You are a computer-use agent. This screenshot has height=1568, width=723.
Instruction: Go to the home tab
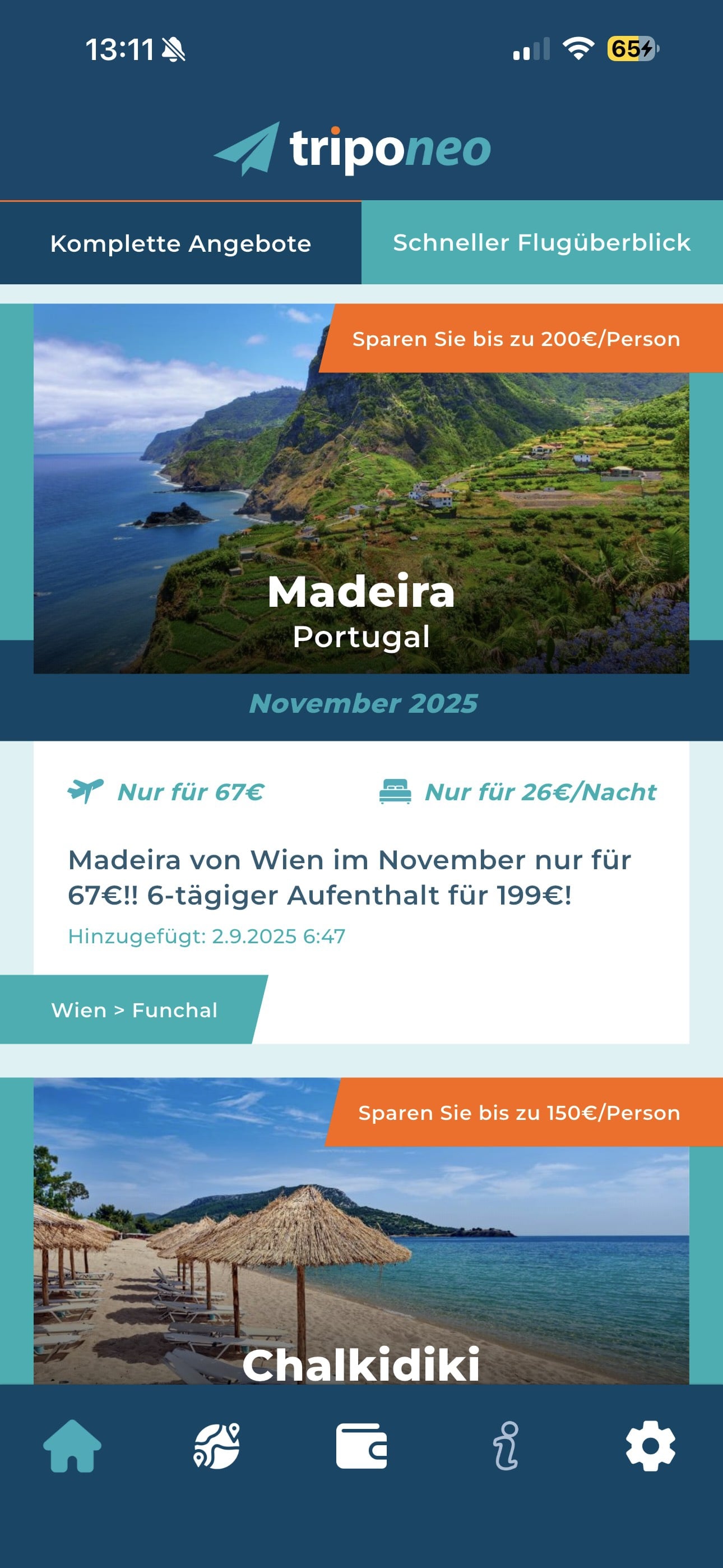tap(72, 1446)
